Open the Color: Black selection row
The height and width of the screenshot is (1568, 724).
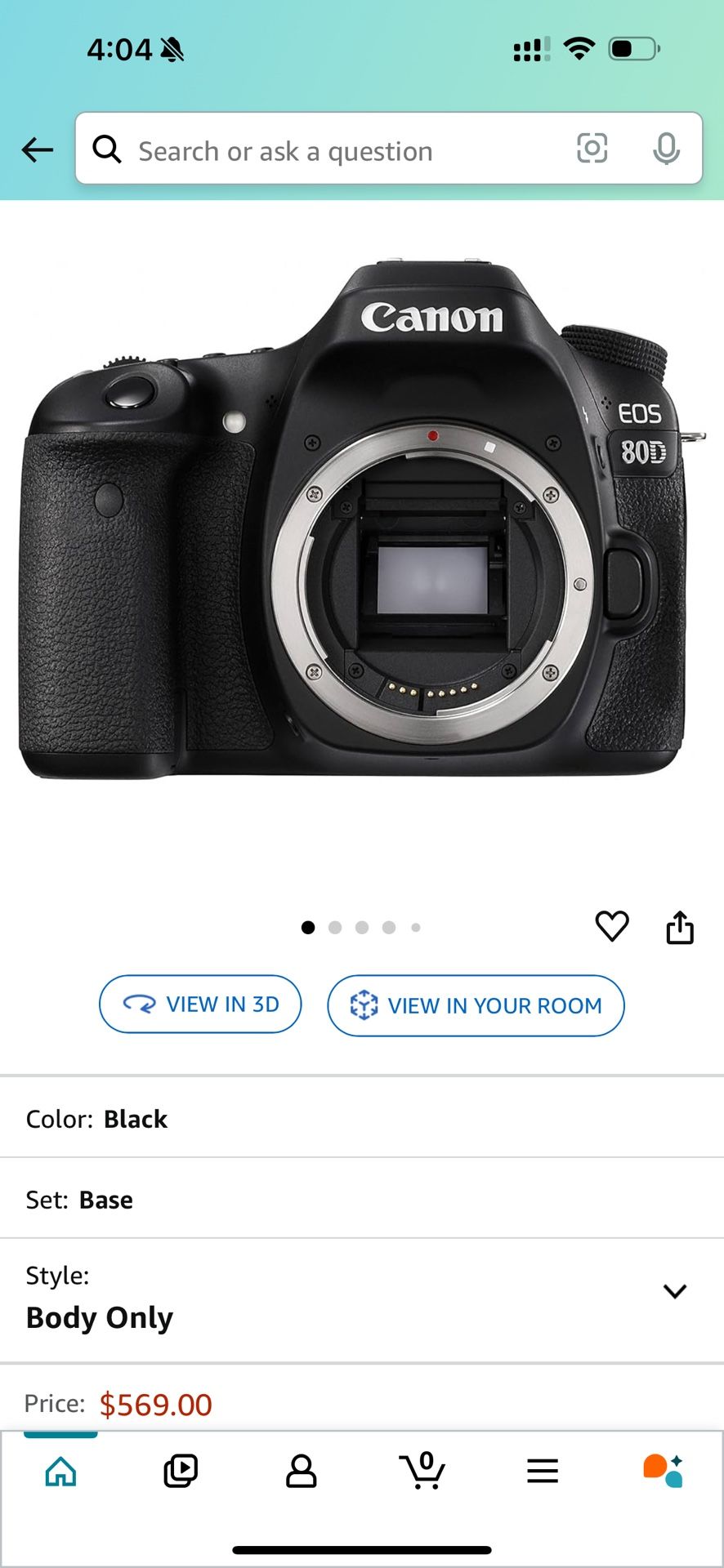point(362,1118)
